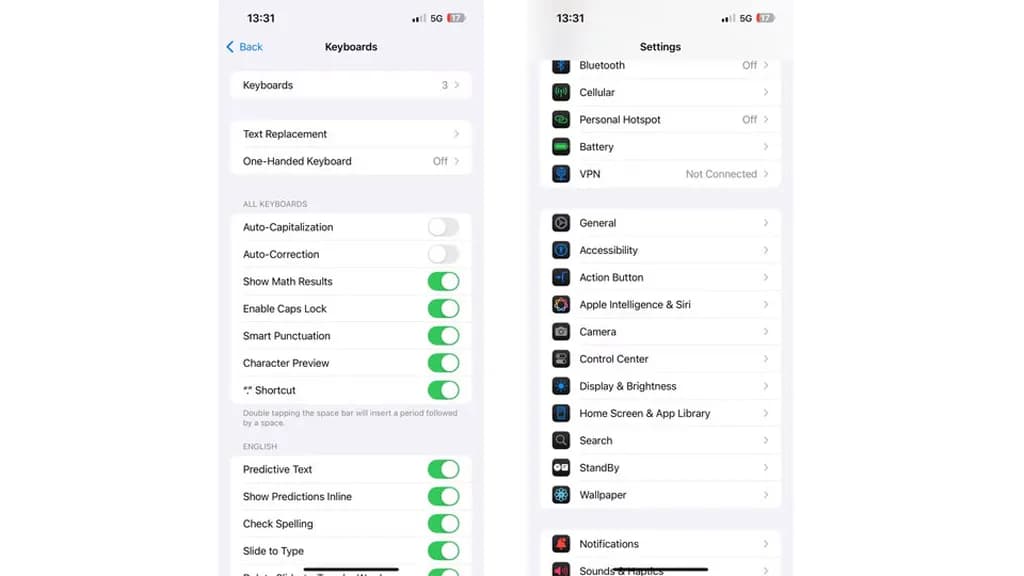The image size is (1024, 576).
Task: Open One-Handed Keyboard options
Action: click(x=350, y=161)
